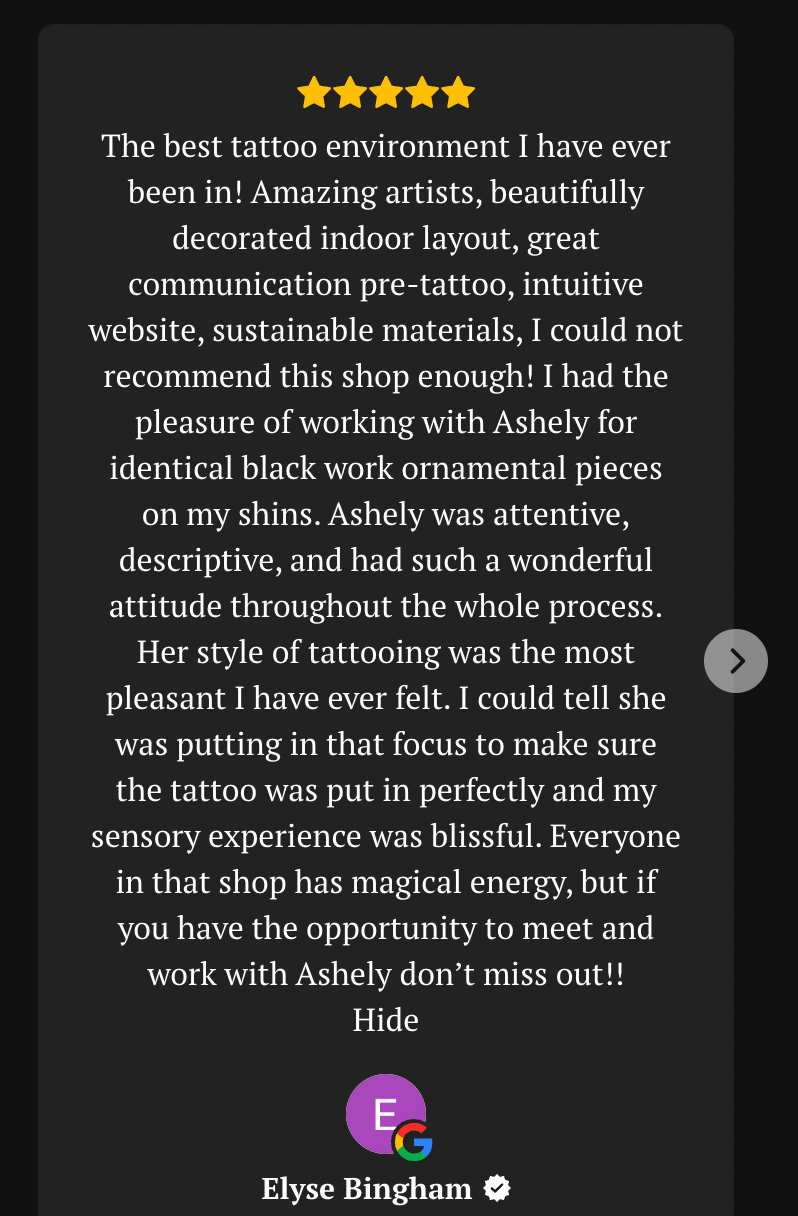Collapse the review with Hide
The image size is (798, 1216).
coord(386,1020)
